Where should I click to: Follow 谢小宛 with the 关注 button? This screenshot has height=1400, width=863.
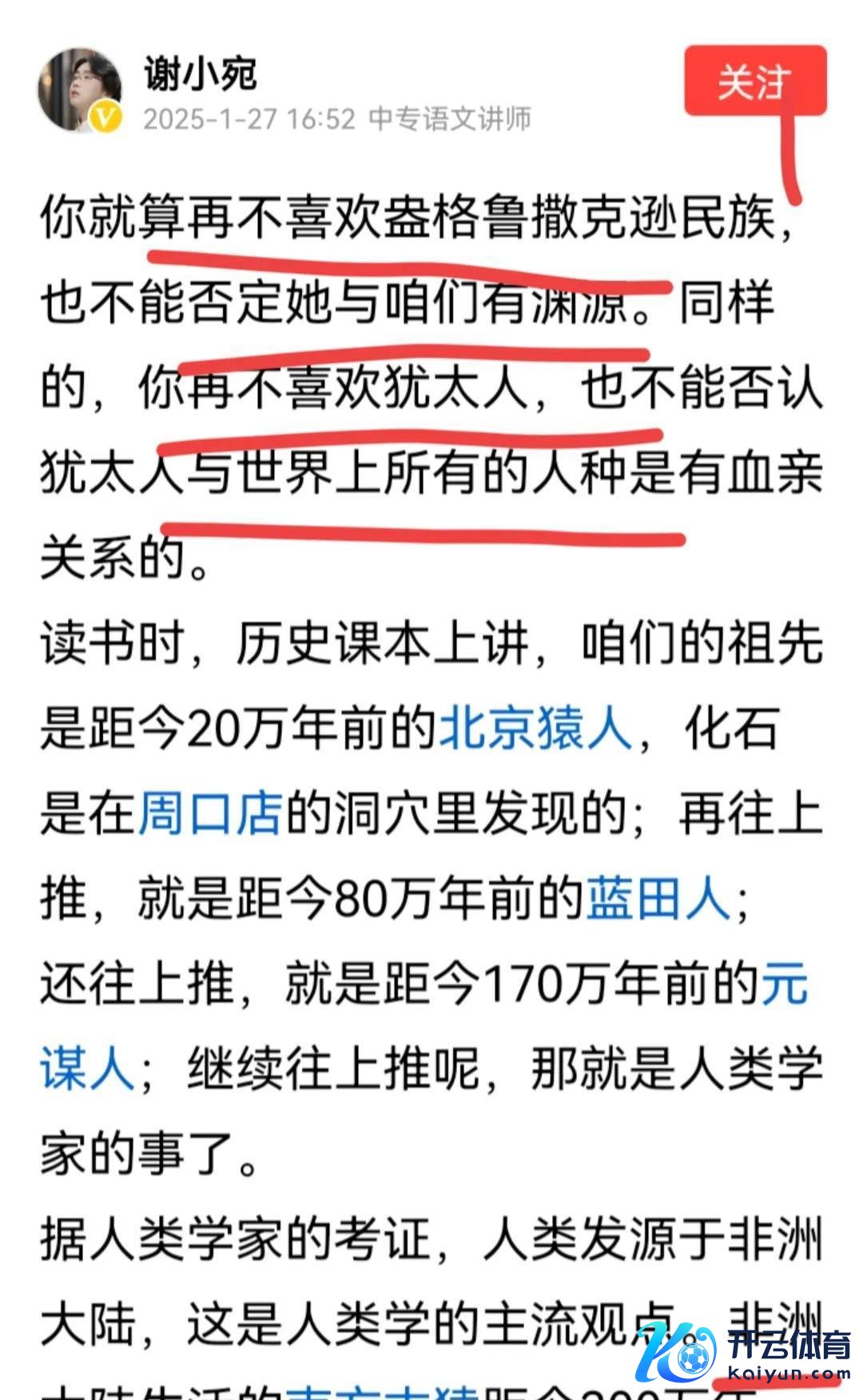[754, 82]
